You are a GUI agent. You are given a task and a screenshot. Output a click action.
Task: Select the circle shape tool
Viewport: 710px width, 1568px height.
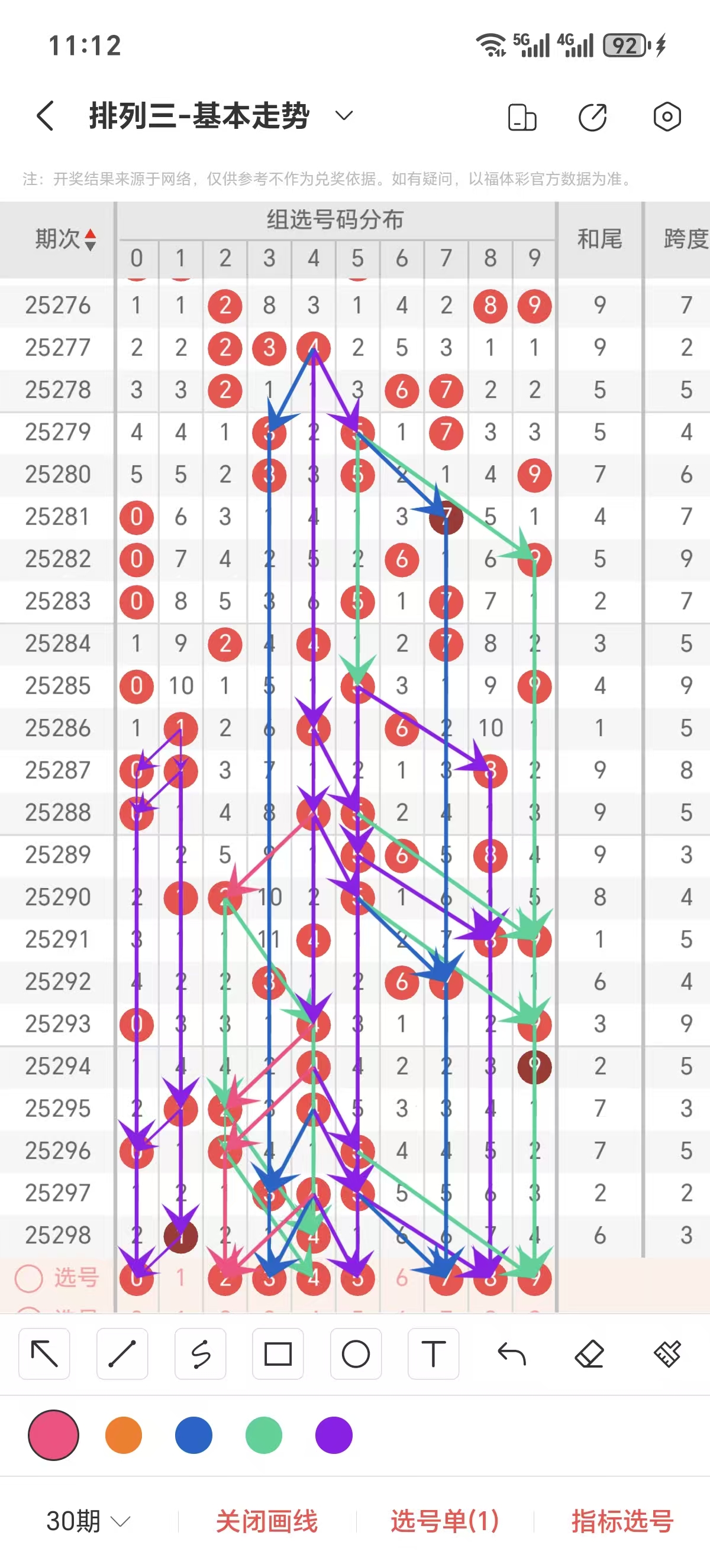(356, 1355)
